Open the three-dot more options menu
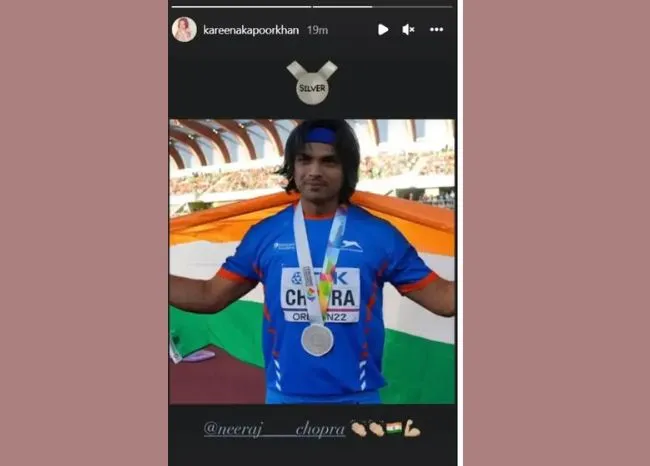 click(436, 30)
